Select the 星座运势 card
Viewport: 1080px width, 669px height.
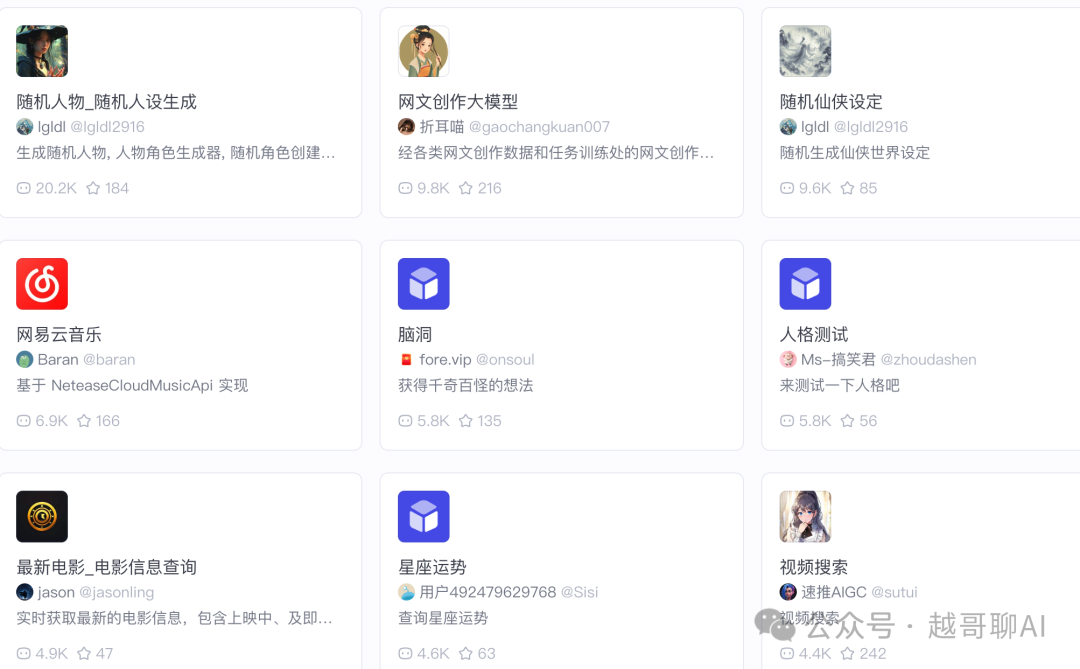433,567
